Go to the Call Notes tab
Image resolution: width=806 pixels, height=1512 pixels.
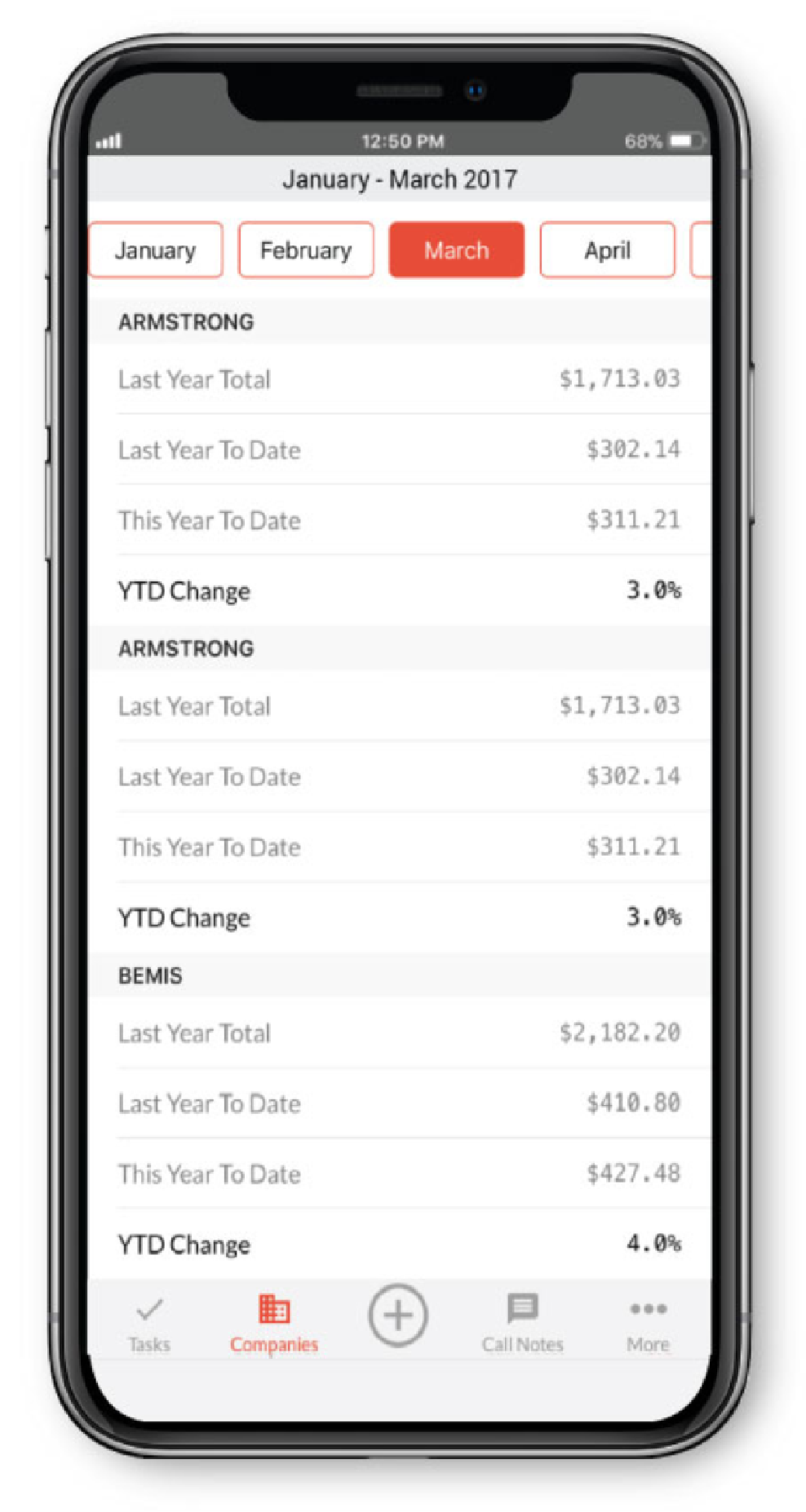point(522,1324)
